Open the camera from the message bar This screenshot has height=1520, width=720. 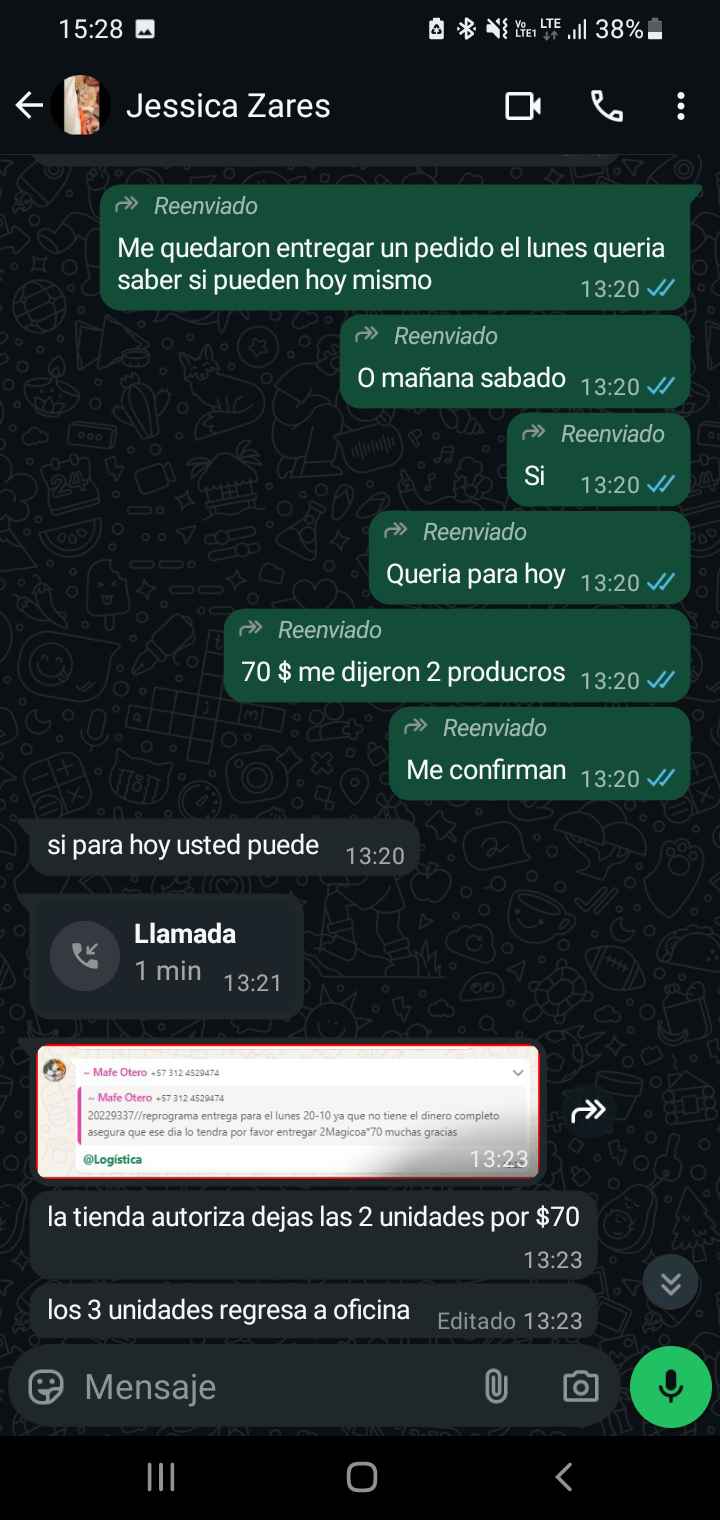point(580,1387)
